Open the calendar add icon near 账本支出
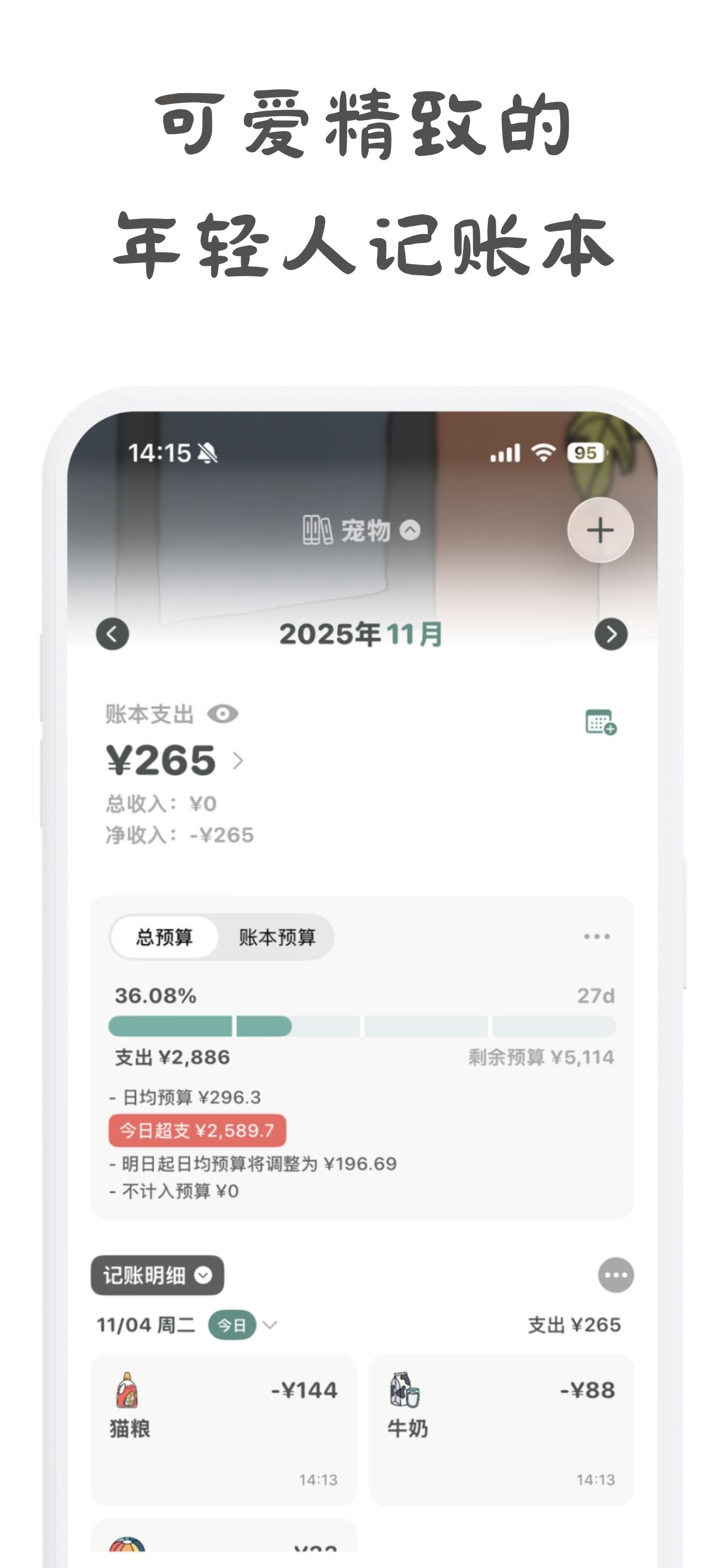 click(600, 723)
